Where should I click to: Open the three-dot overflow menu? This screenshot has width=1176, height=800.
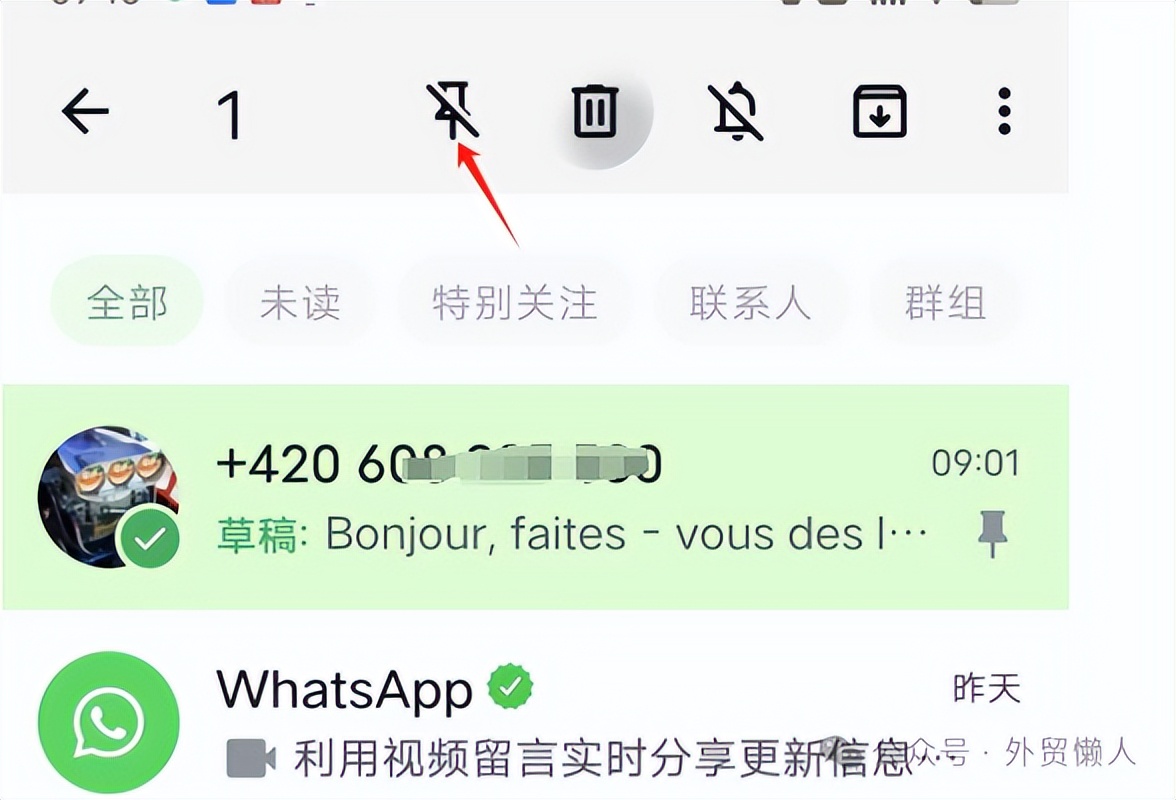(1004, 111)
